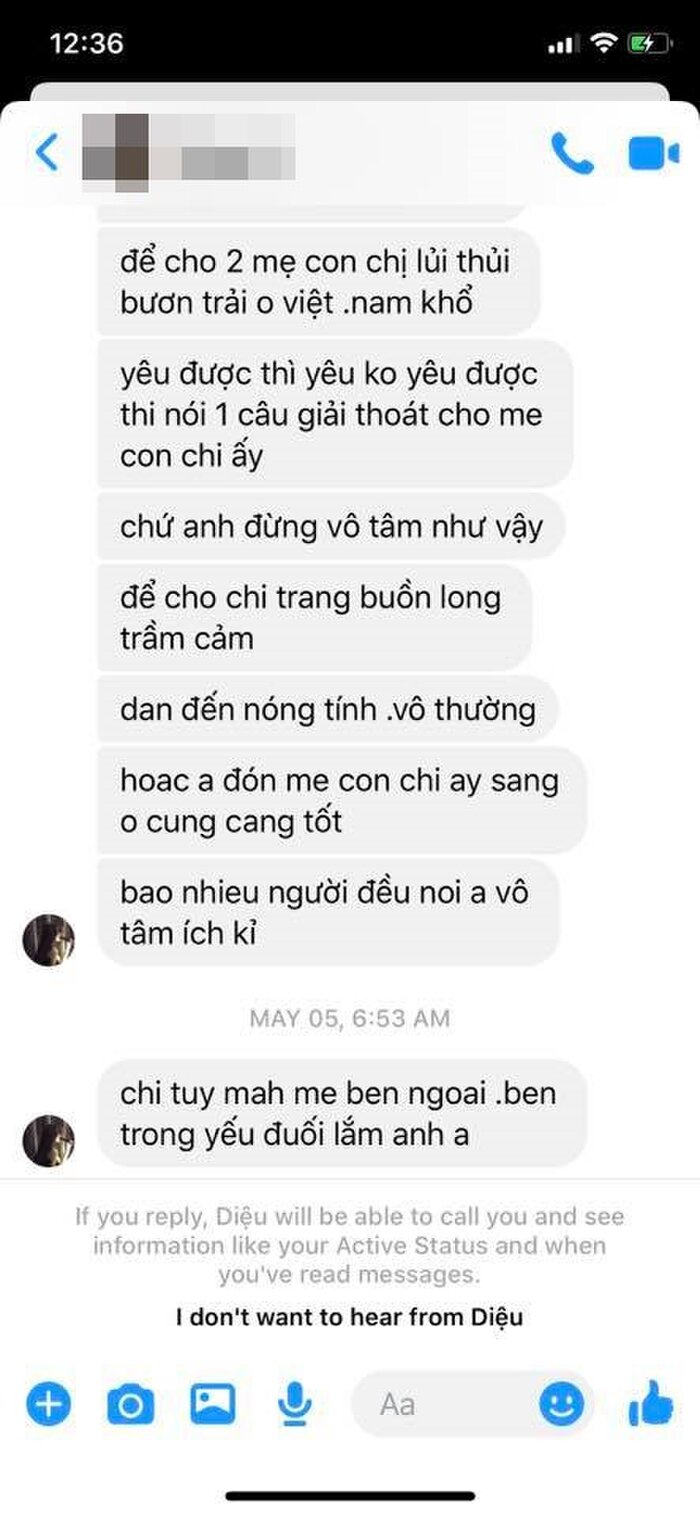Start a video call
Image resolution: width=700 pixels, height=1516 pixels.
653,153
